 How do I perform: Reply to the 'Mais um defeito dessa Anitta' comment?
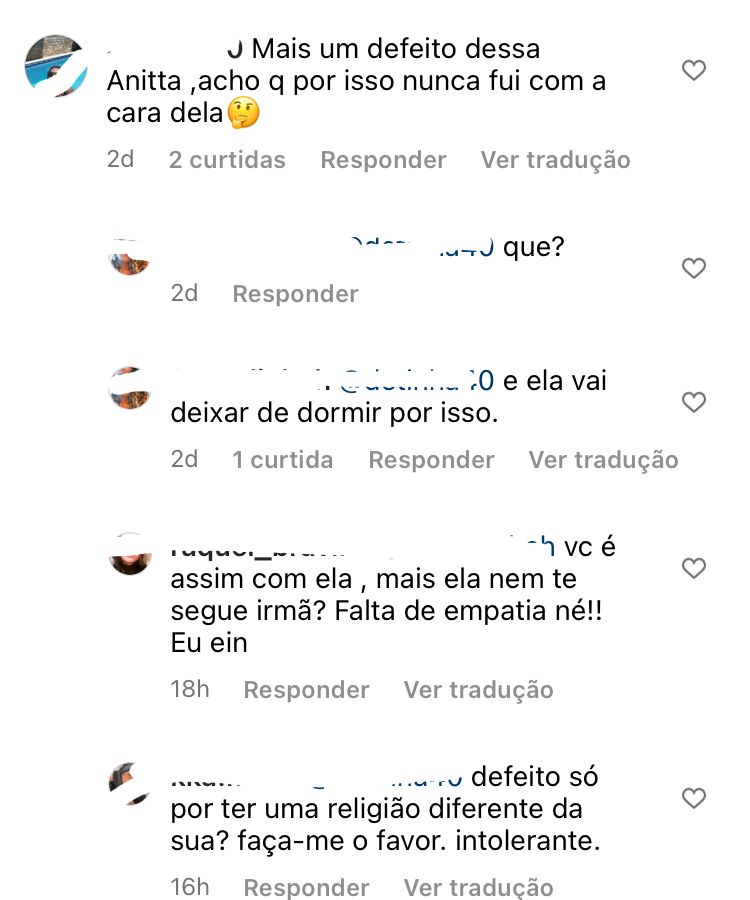click(x=383, y=160)
